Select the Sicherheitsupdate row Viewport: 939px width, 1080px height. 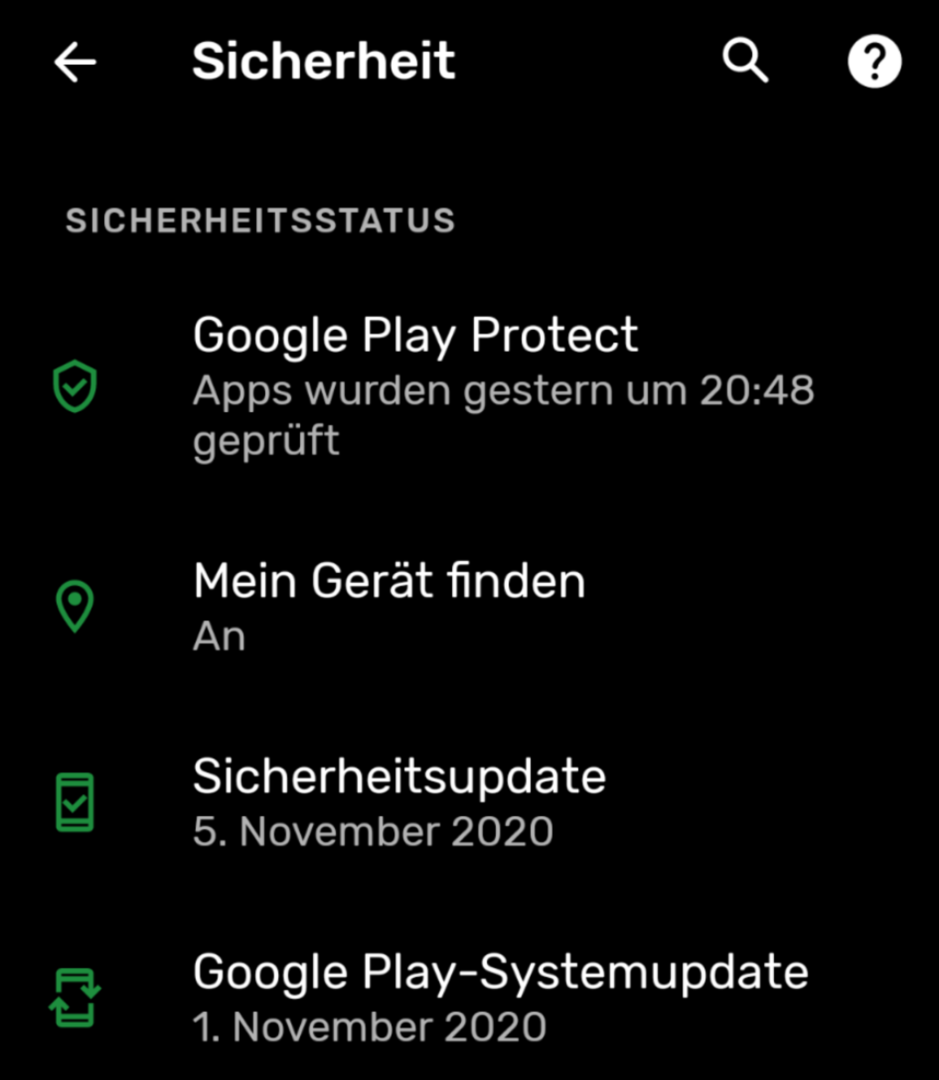coord(470,802)
